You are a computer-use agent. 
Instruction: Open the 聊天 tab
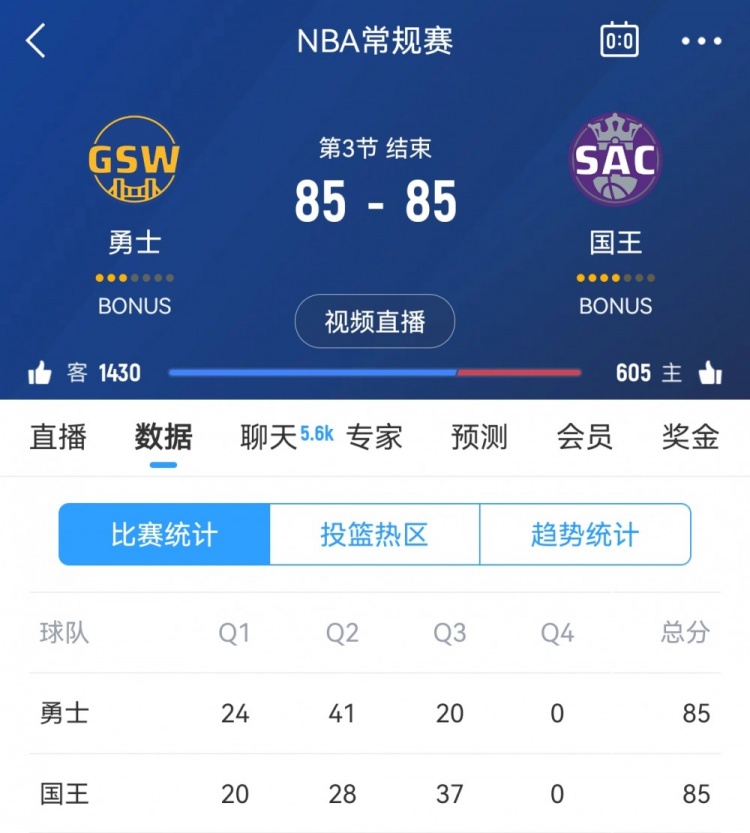(x=270, y=437)
